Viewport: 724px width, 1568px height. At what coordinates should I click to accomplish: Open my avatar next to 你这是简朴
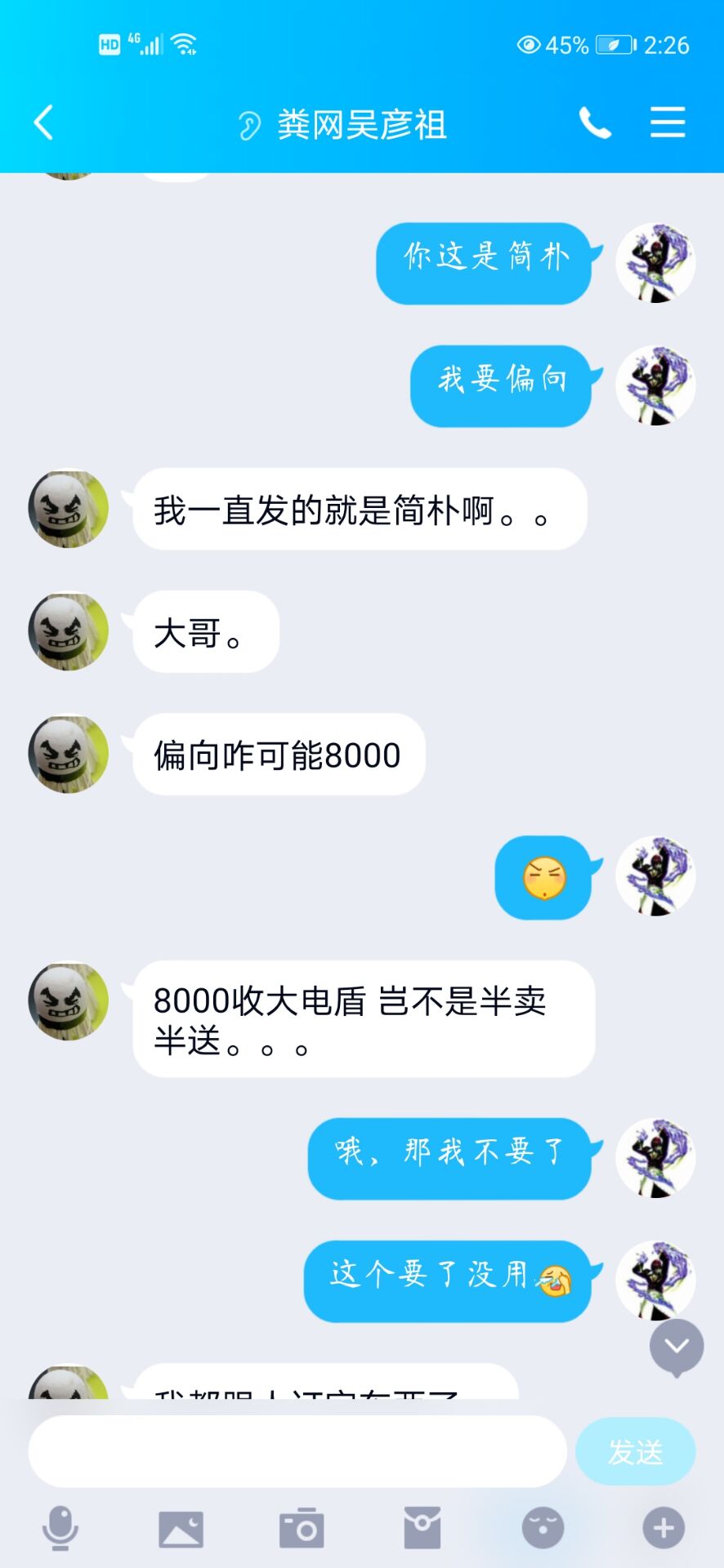tap(655, 263)
